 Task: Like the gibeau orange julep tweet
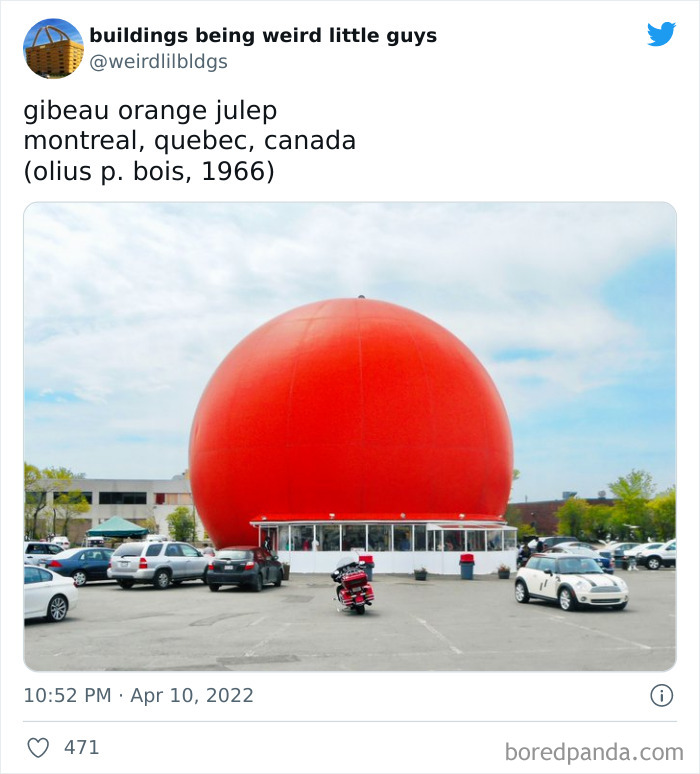[38, 747]
